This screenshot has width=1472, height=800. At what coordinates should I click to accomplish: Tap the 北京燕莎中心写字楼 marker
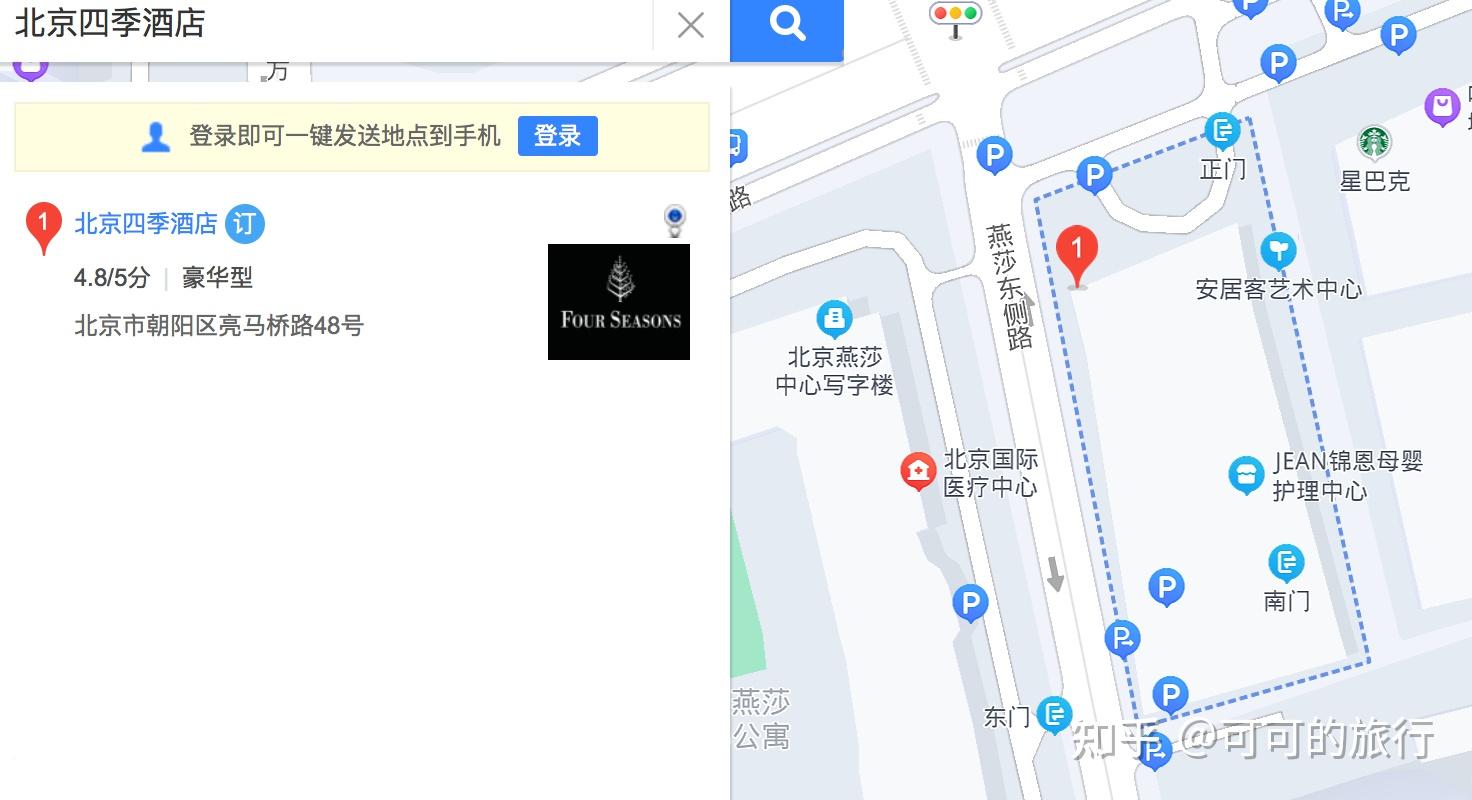coord(834,320)
